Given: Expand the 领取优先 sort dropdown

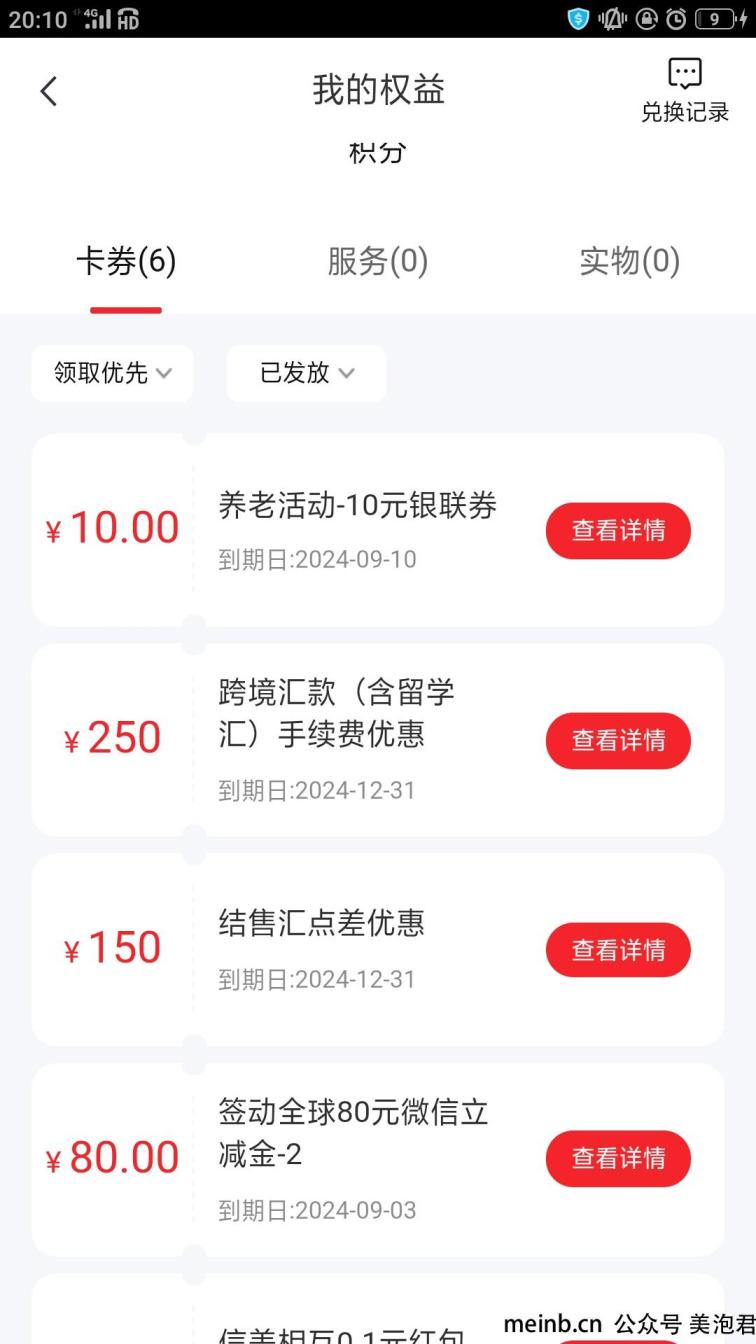Looking at the screenshot, I should pyautogui.click(x=112, y=373).
